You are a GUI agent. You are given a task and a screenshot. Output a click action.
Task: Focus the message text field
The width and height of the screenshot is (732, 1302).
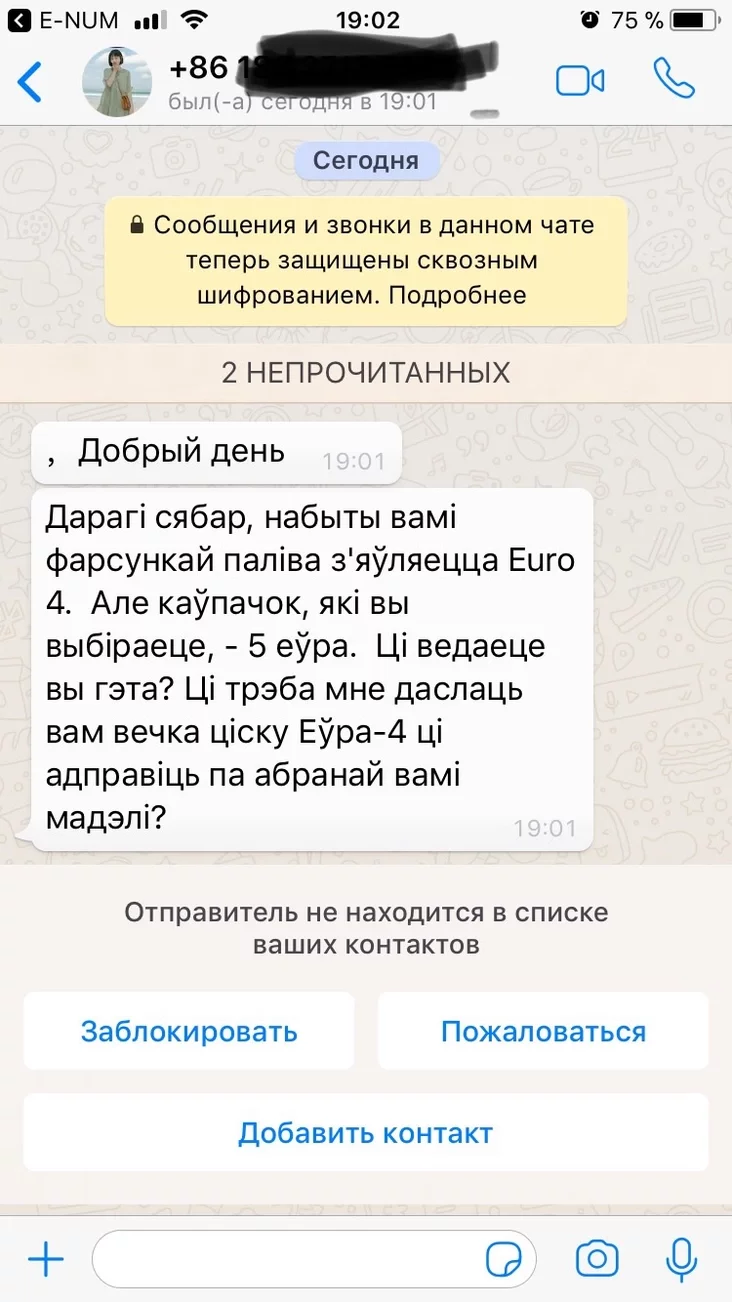point(290,1259)
